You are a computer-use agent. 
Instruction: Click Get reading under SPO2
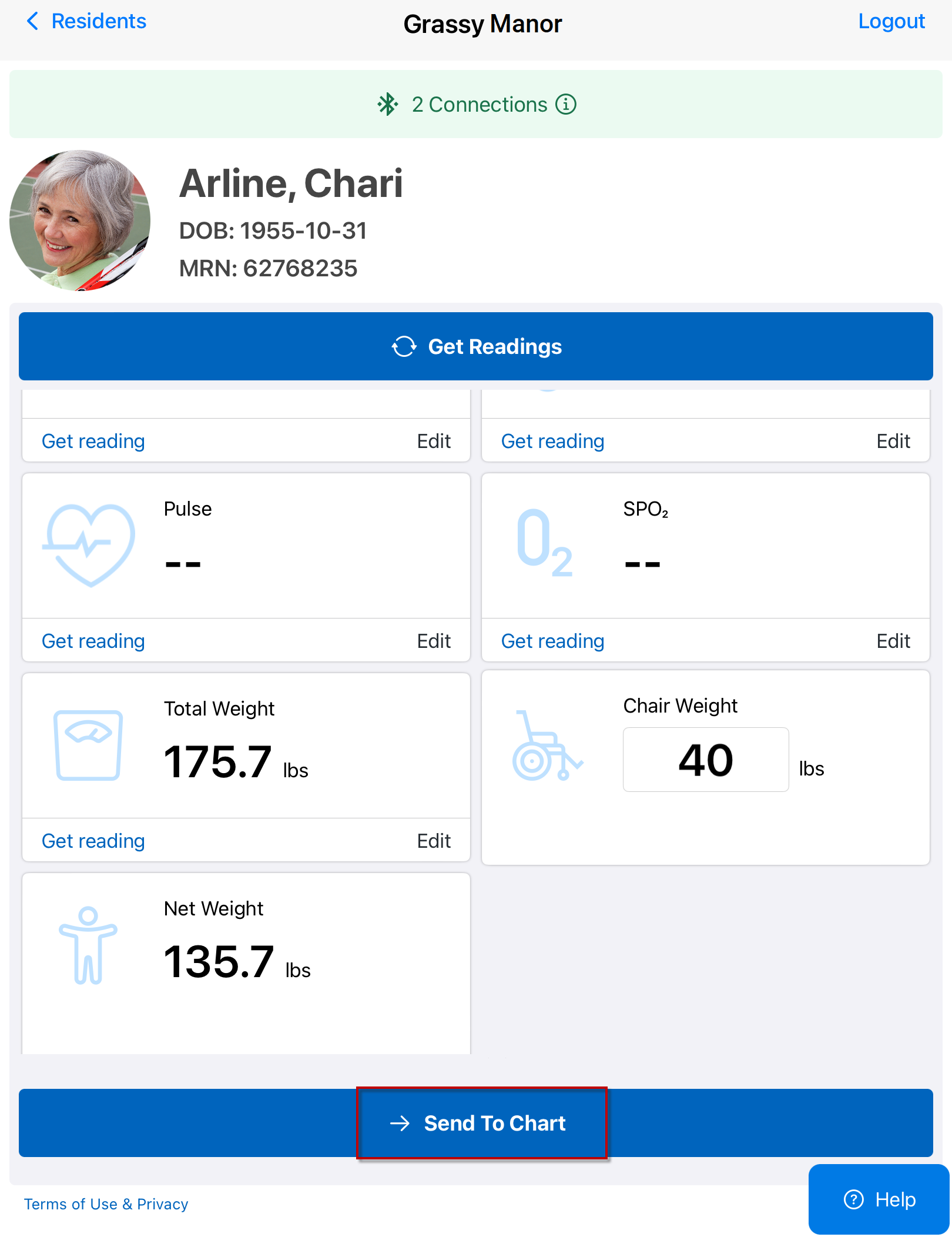coord(552,641)
